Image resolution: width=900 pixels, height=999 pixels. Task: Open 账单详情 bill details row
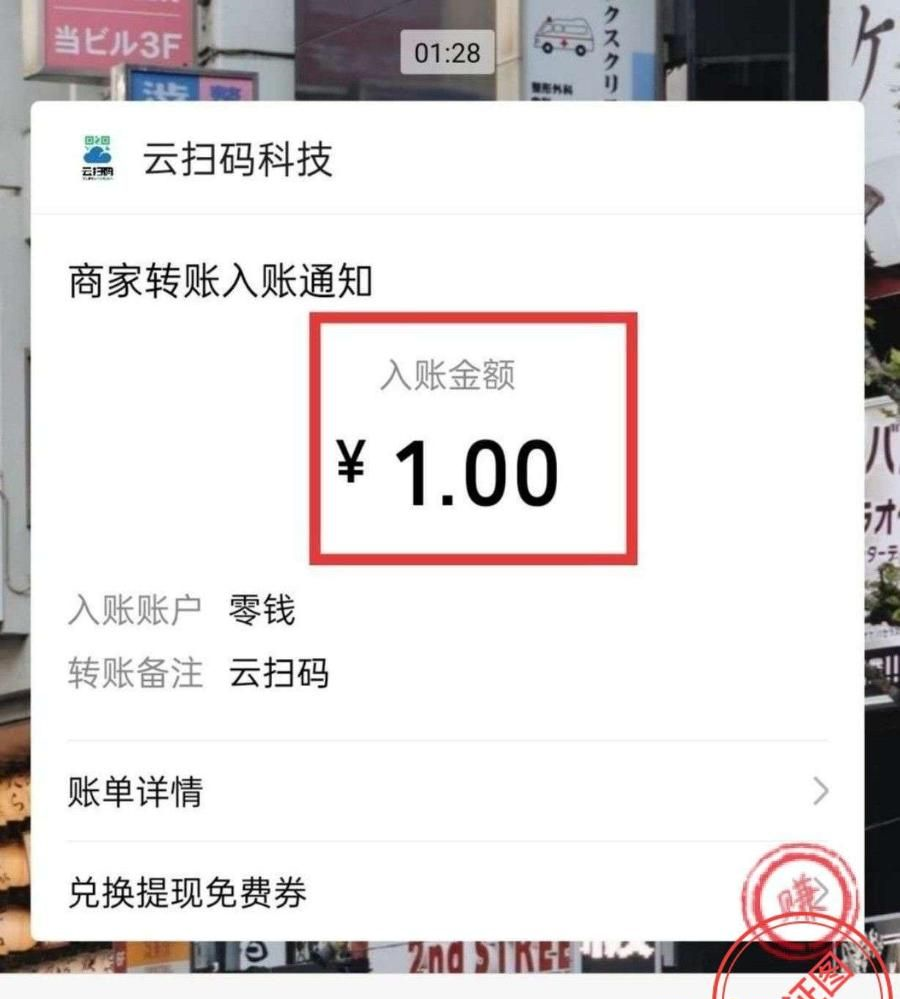[447, 792]
